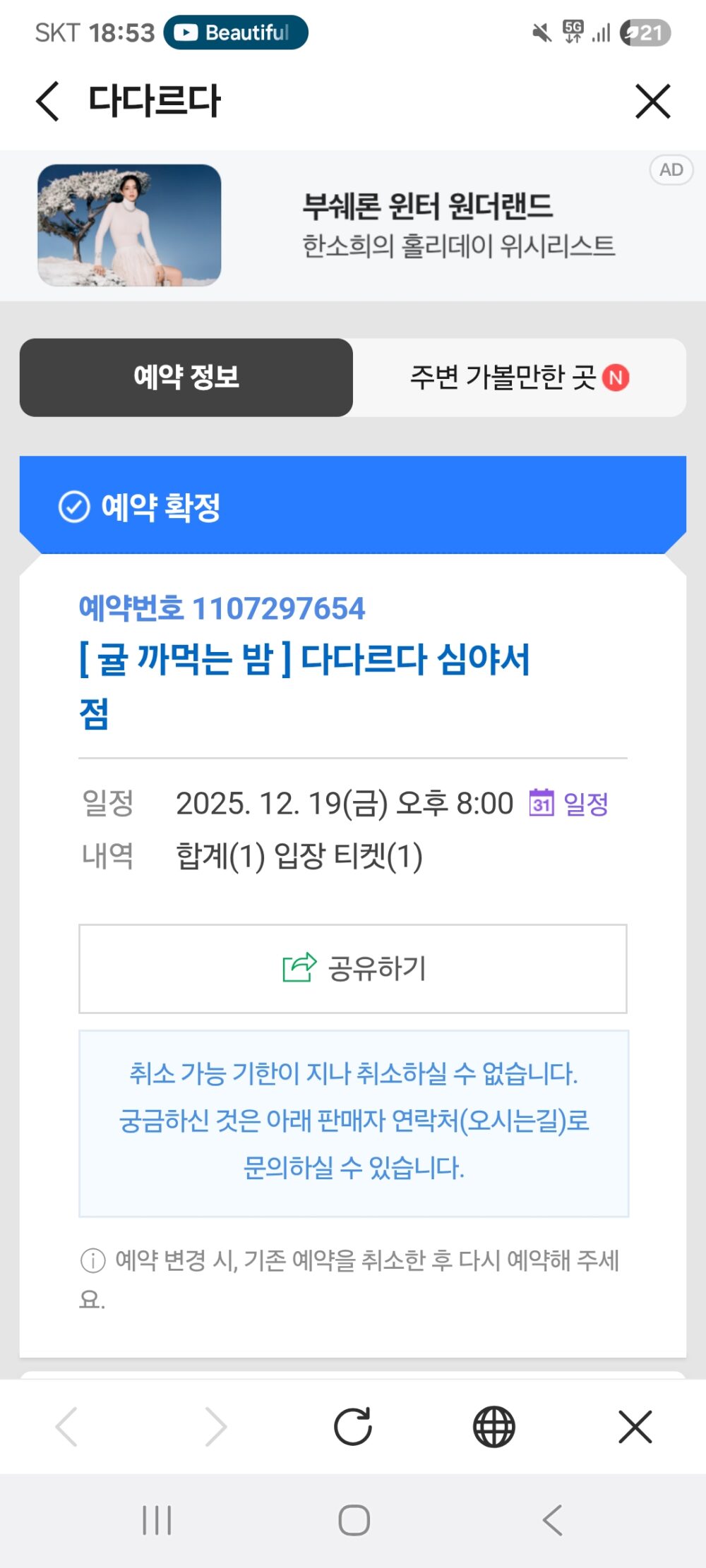
Task: Open recent apps from the navigation bar
Action: coord(157,1520)
